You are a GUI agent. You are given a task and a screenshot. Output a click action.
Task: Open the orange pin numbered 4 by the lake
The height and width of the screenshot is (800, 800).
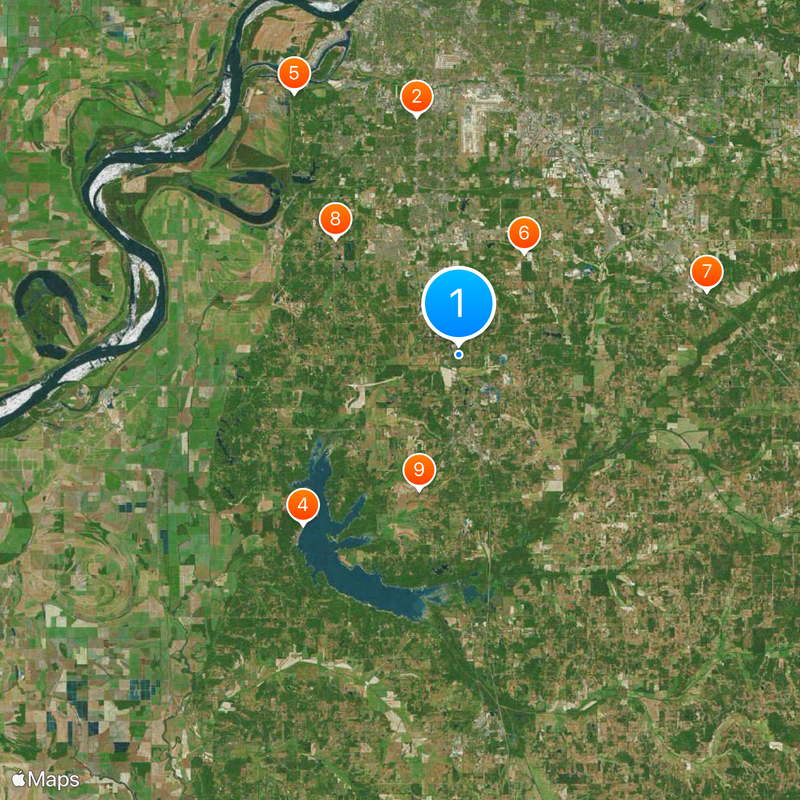pos(303,505)
